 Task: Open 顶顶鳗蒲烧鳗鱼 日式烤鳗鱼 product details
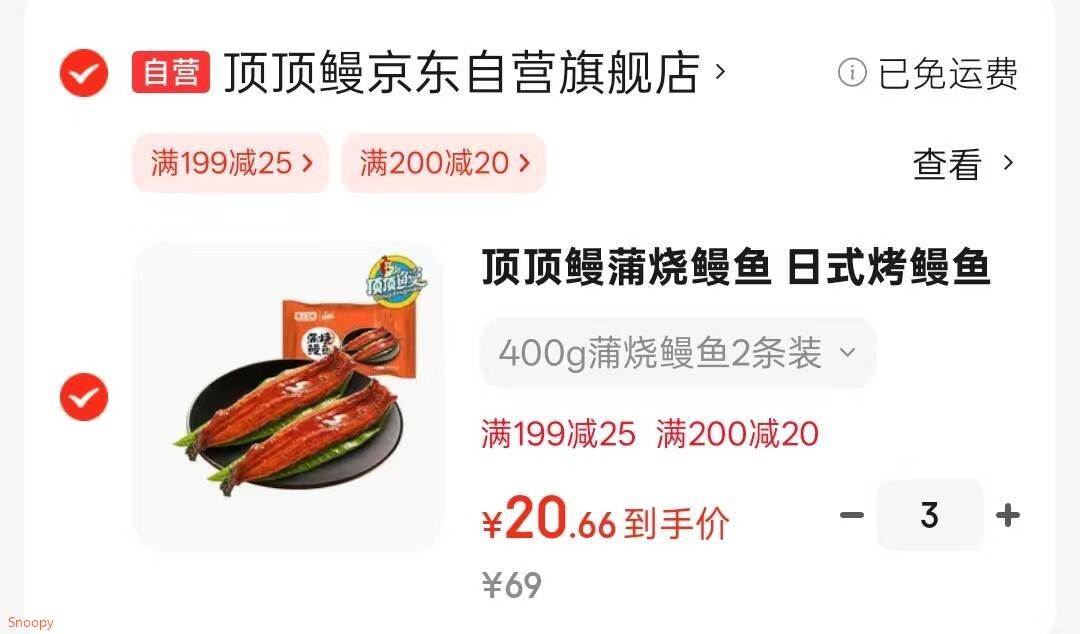click(x=735, y=268)
